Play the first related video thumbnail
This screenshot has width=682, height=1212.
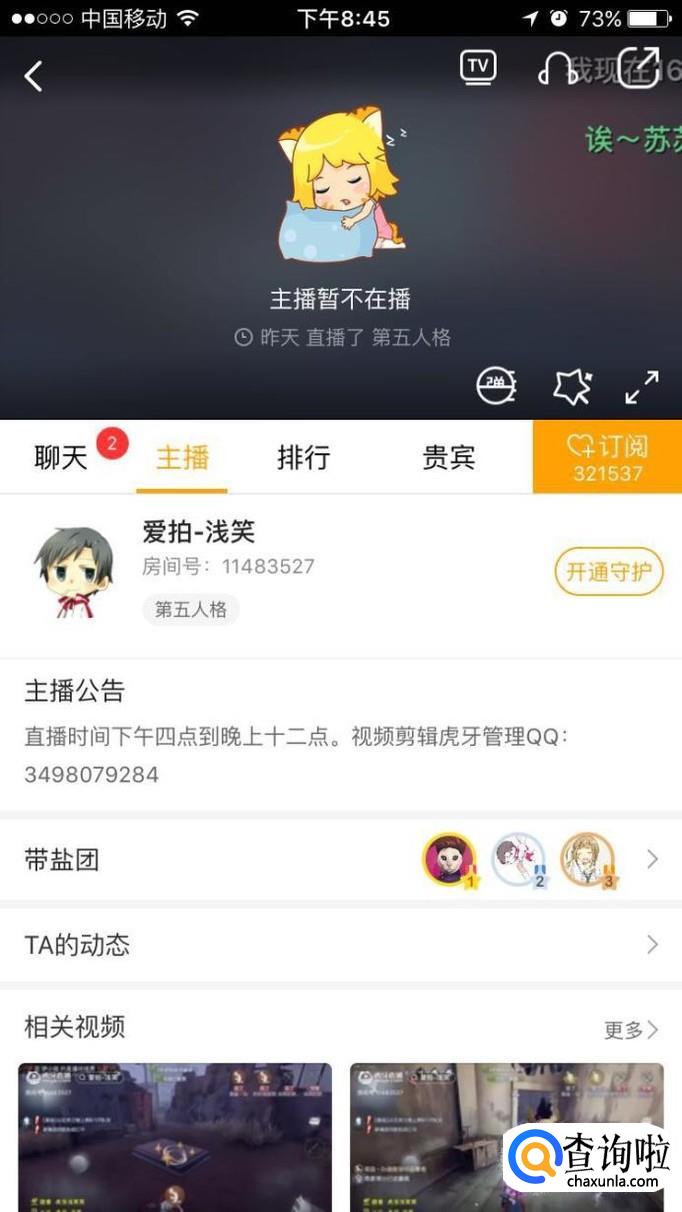click(175, 1136)
